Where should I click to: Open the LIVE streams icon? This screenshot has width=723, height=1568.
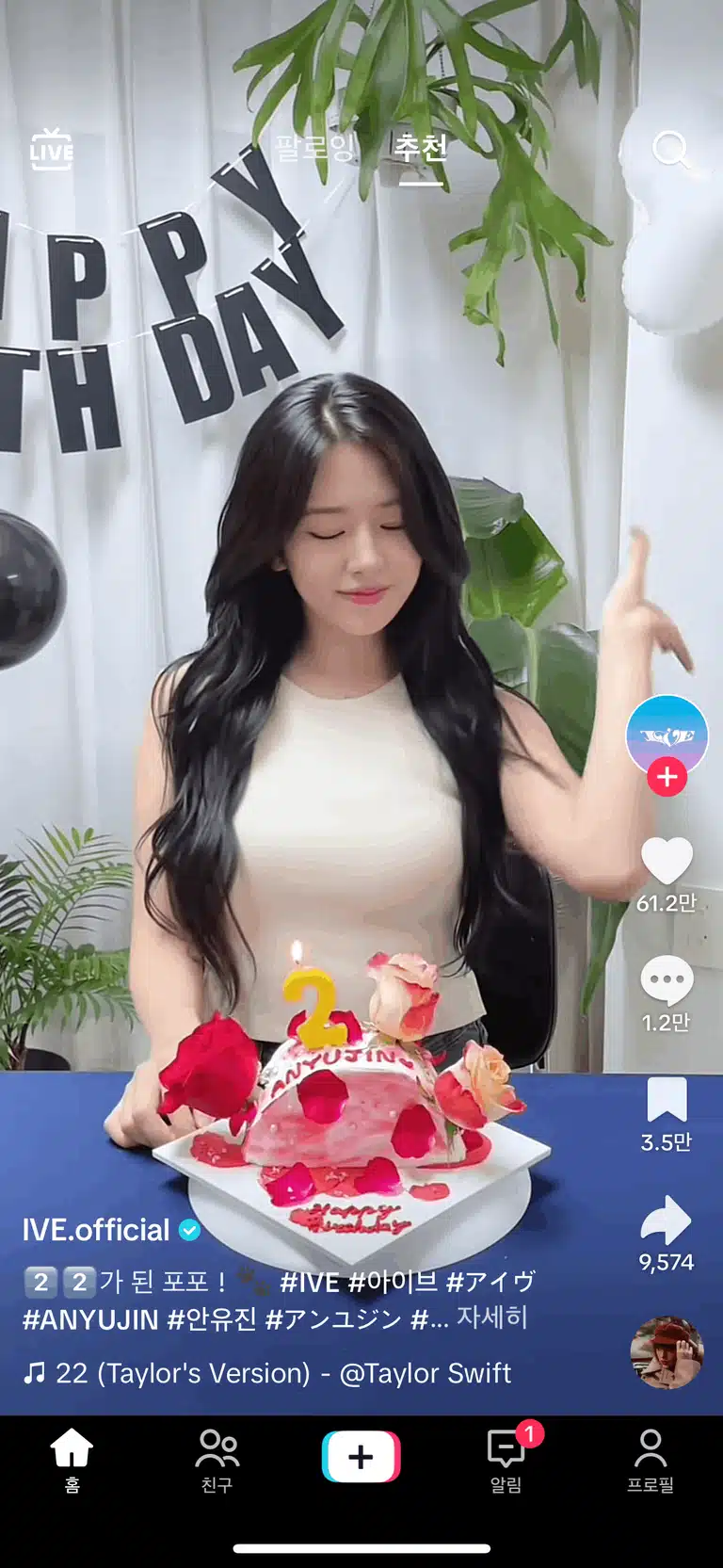[x=51, y=149]
